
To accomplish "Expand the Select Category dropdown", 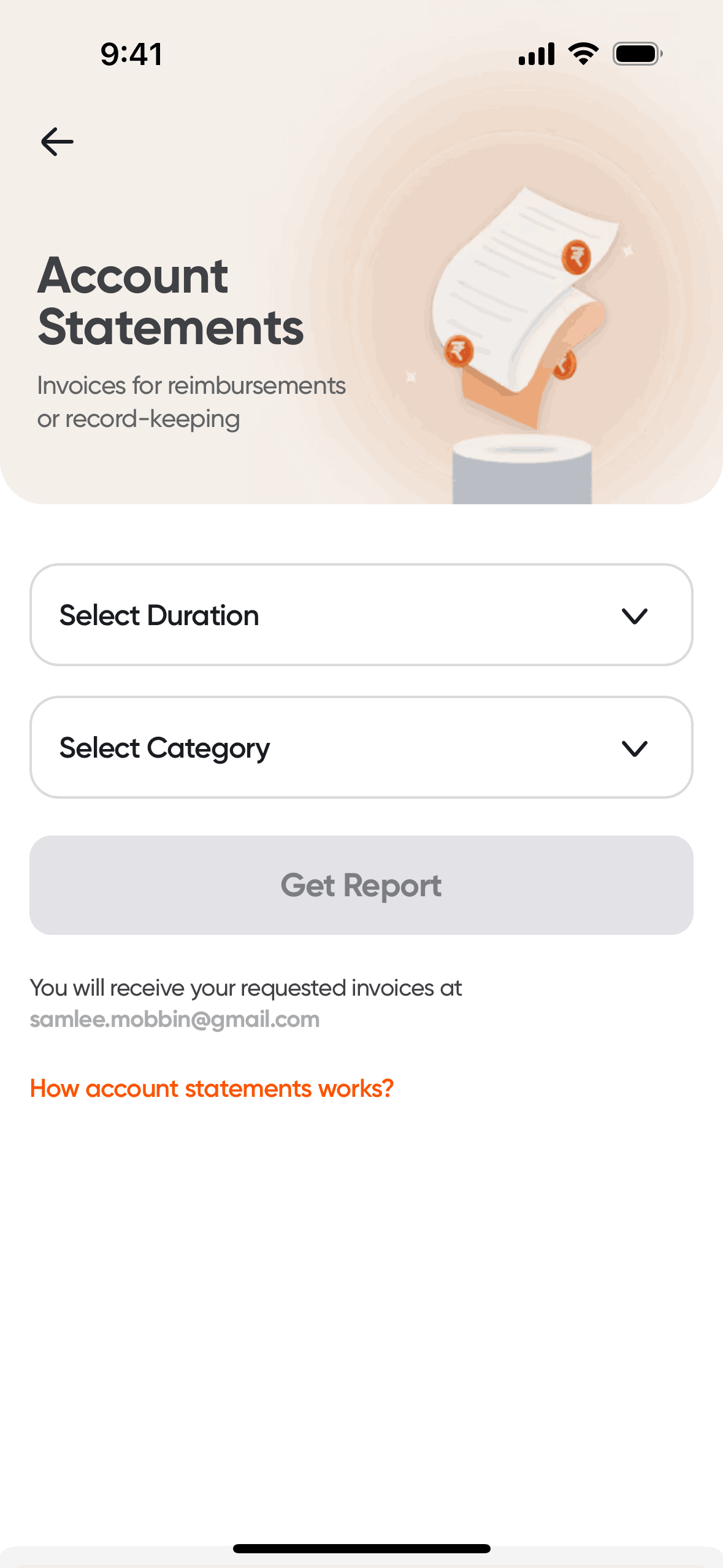I will 361,747.
